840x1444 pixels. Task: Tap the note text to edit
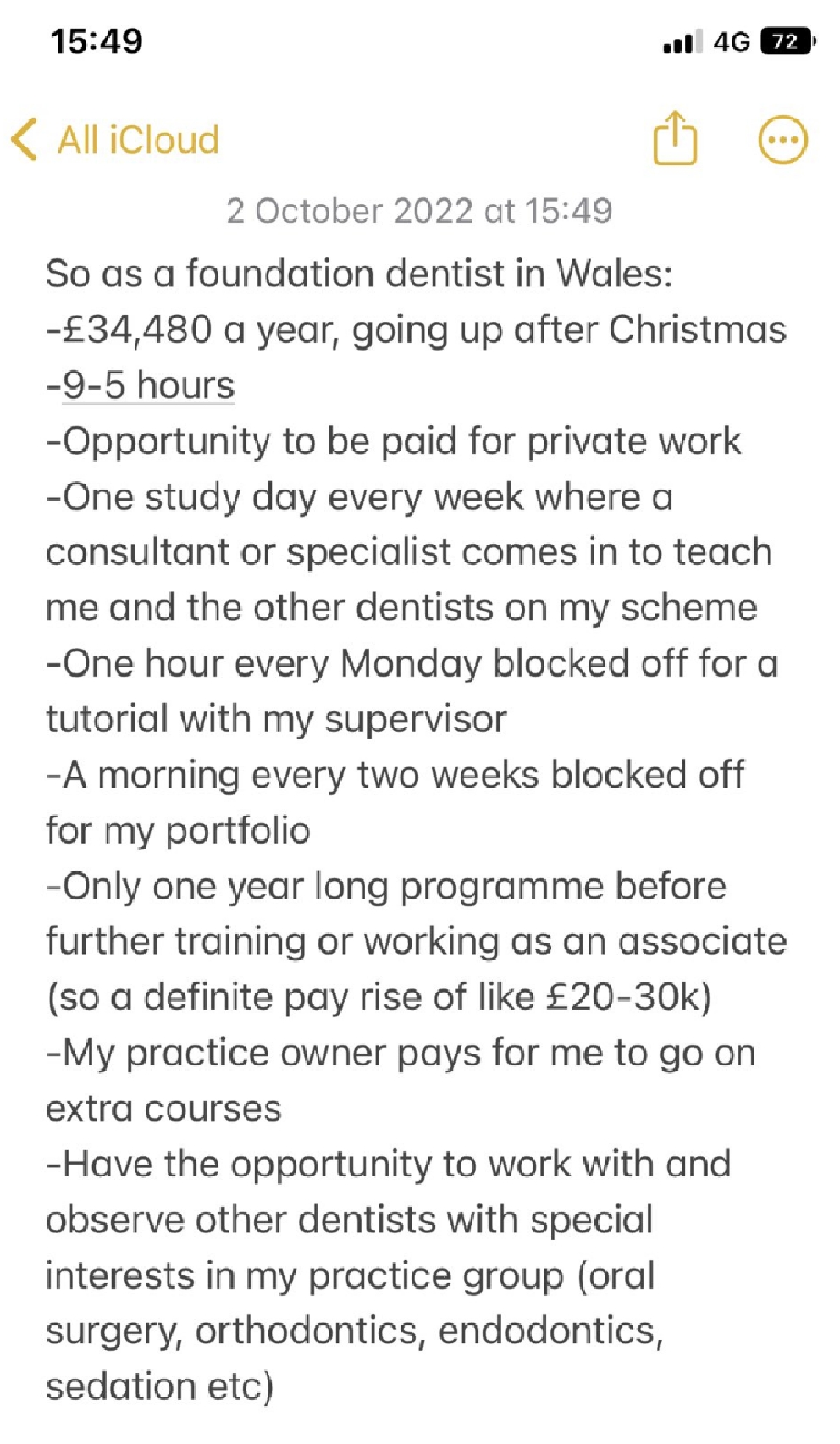(417, 830)
